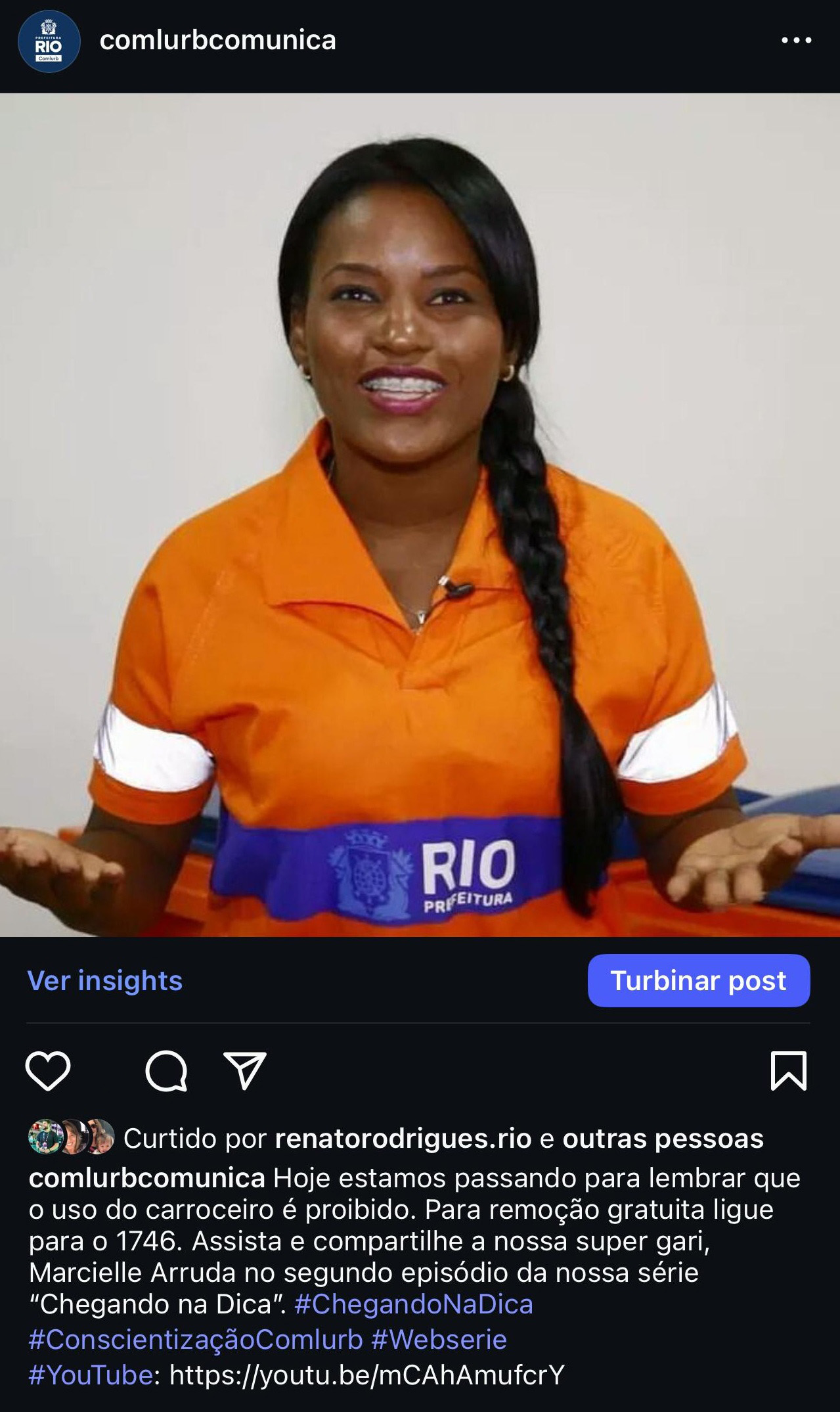Viewport: 840px width, 1412px height.
Task: Tap the Turbinar post button
Action: coord(698,980)
